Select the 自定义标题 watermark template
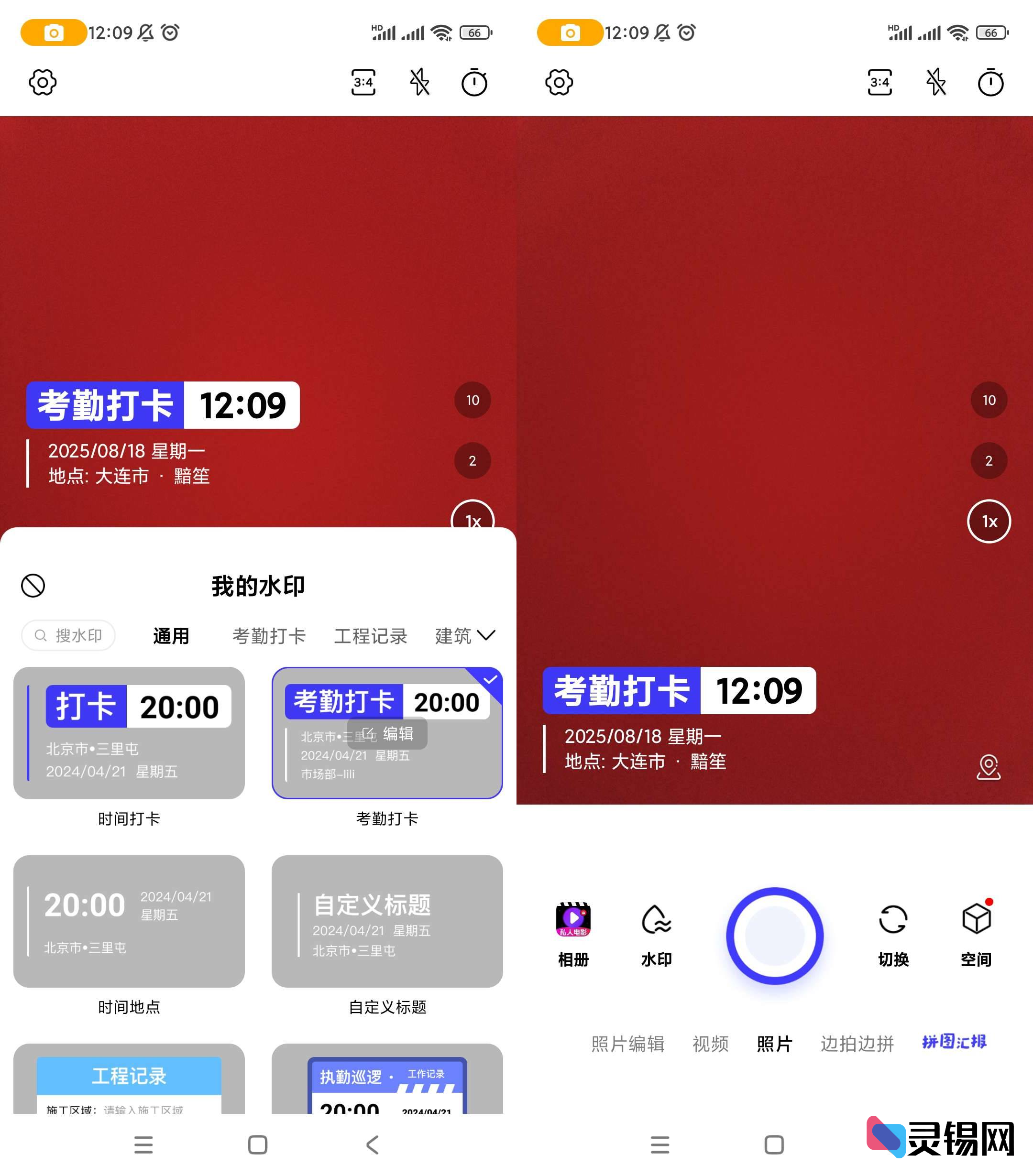Image resolution: width=1033 pixels, height=1176 pixels. 386,923
